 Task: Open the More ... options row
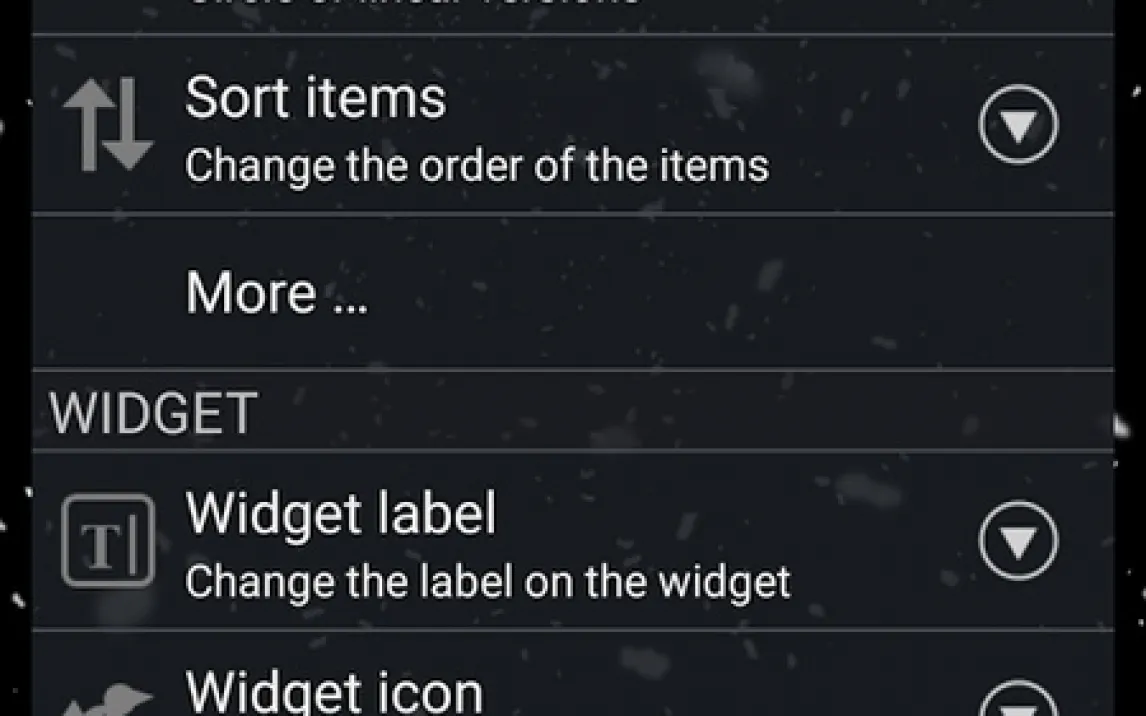[277, 293]
